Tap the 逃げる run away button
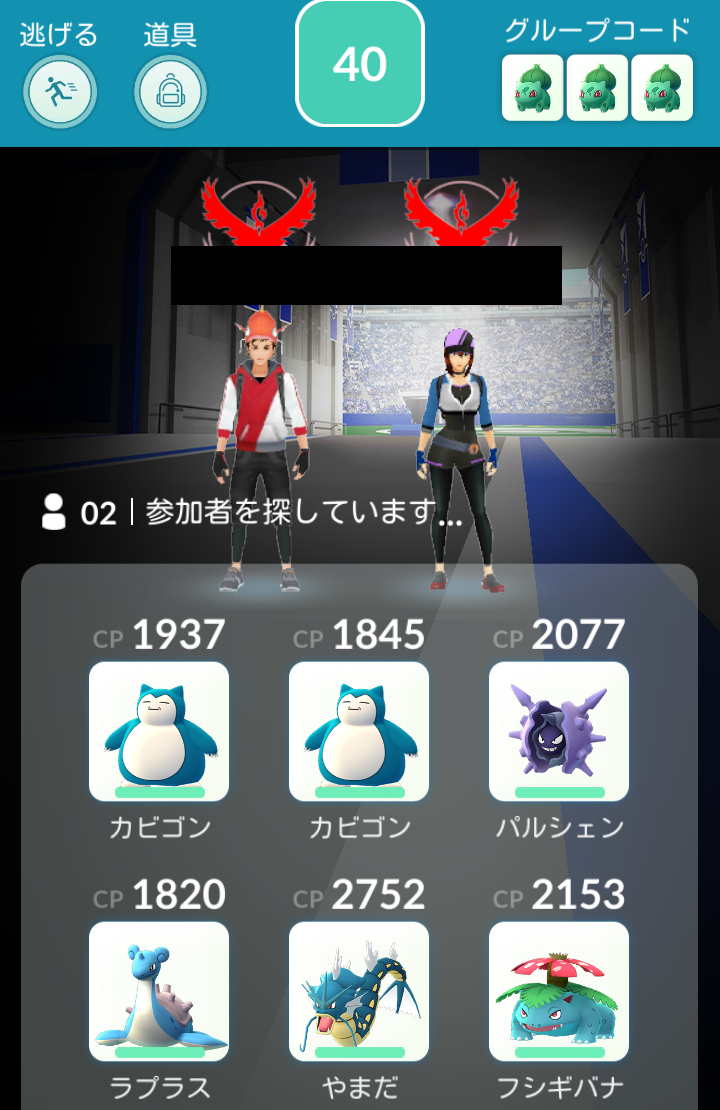Screen dimensions: 720x1110 click(59, 91)
